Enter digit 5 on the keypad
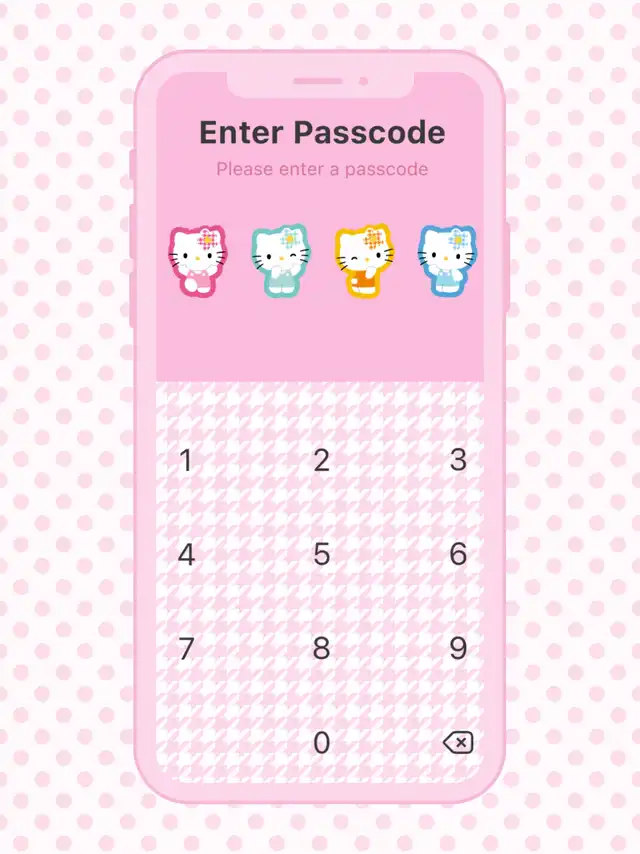The image size is (640, 854). click(321, 554)
